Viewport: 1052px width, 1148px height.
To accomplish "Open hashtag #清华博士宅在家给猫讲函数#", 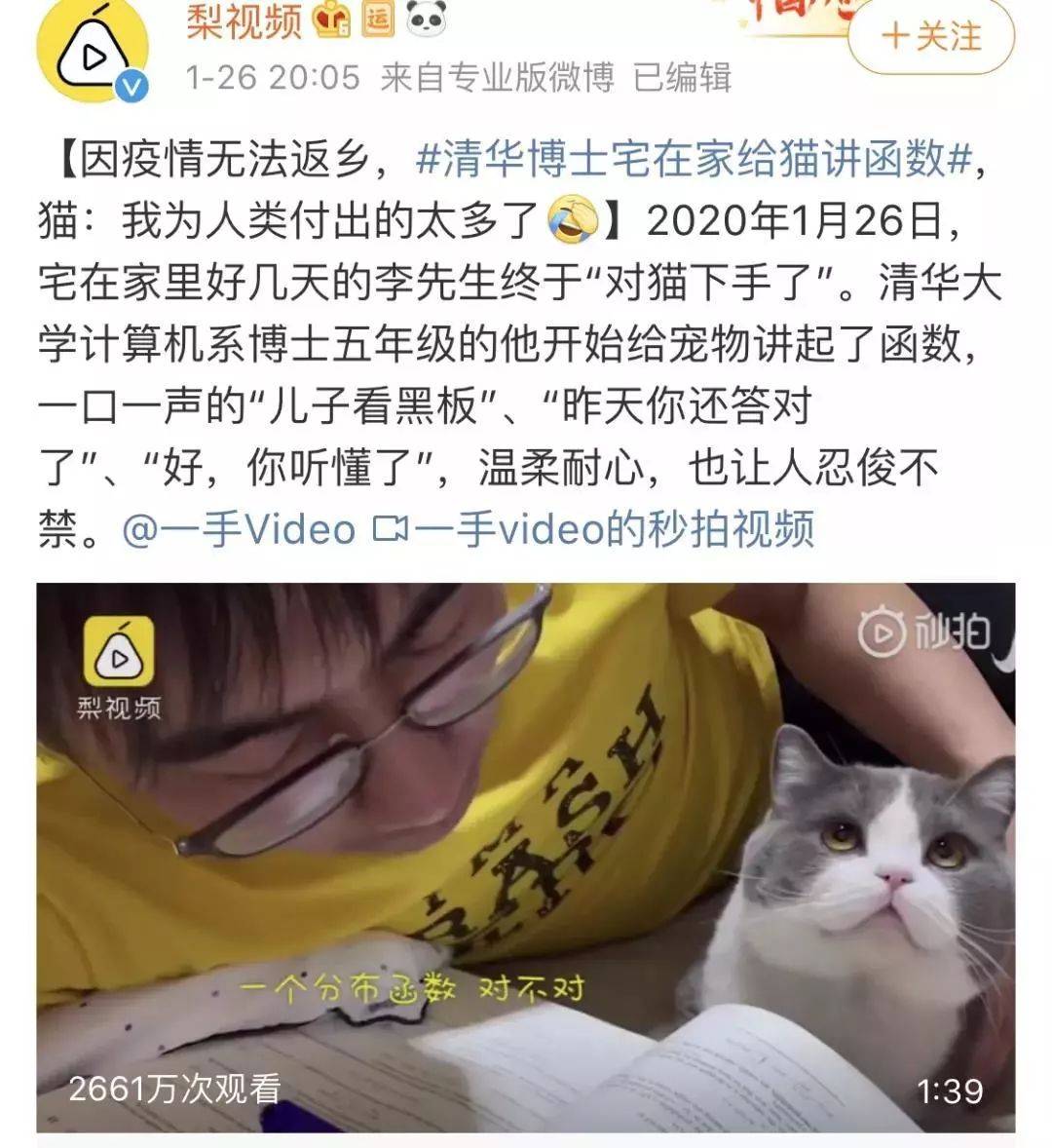I will 693,158.
